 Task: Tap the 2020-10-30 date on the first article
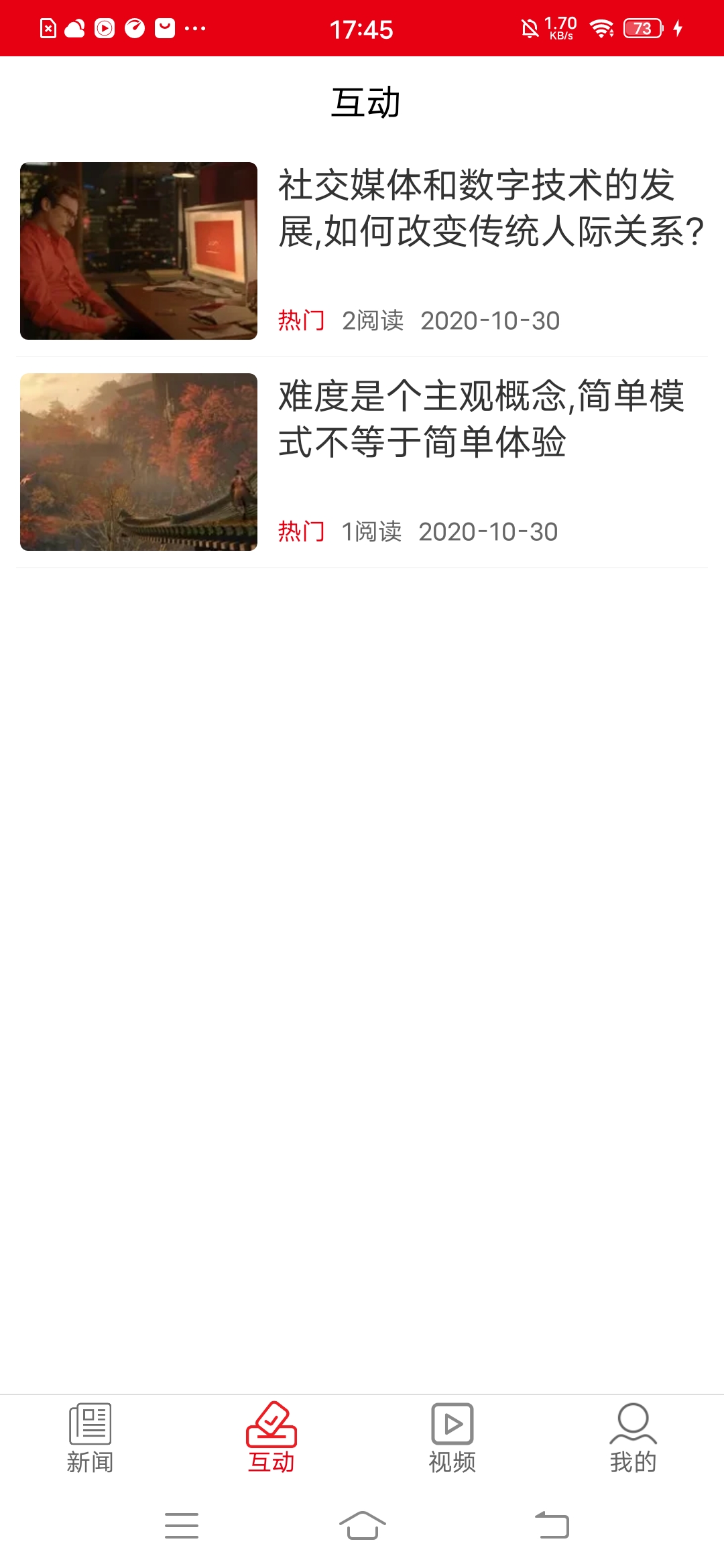491,320
